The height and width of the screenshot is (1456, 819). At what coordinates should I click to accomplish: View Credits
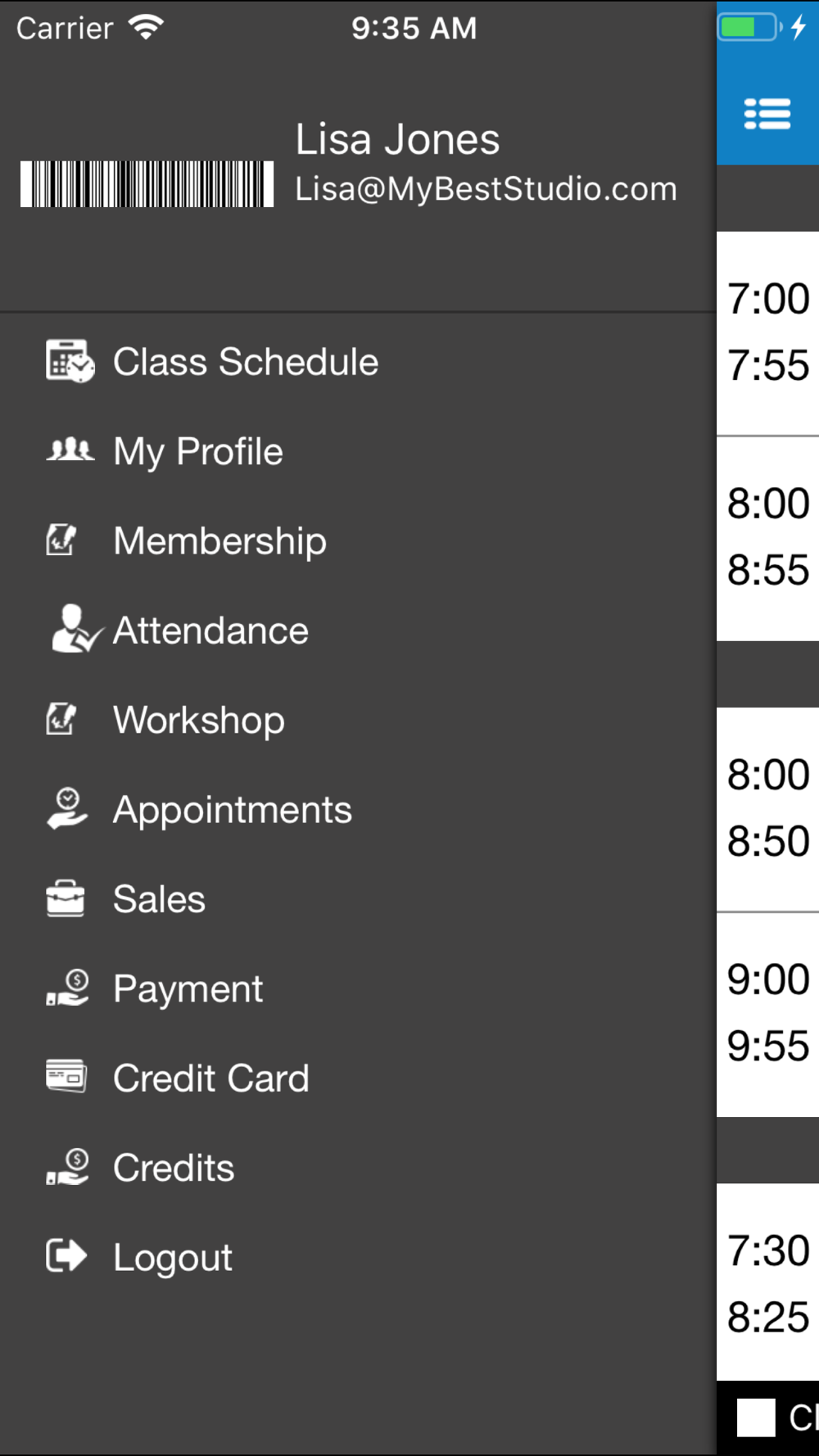(358, 1168)
